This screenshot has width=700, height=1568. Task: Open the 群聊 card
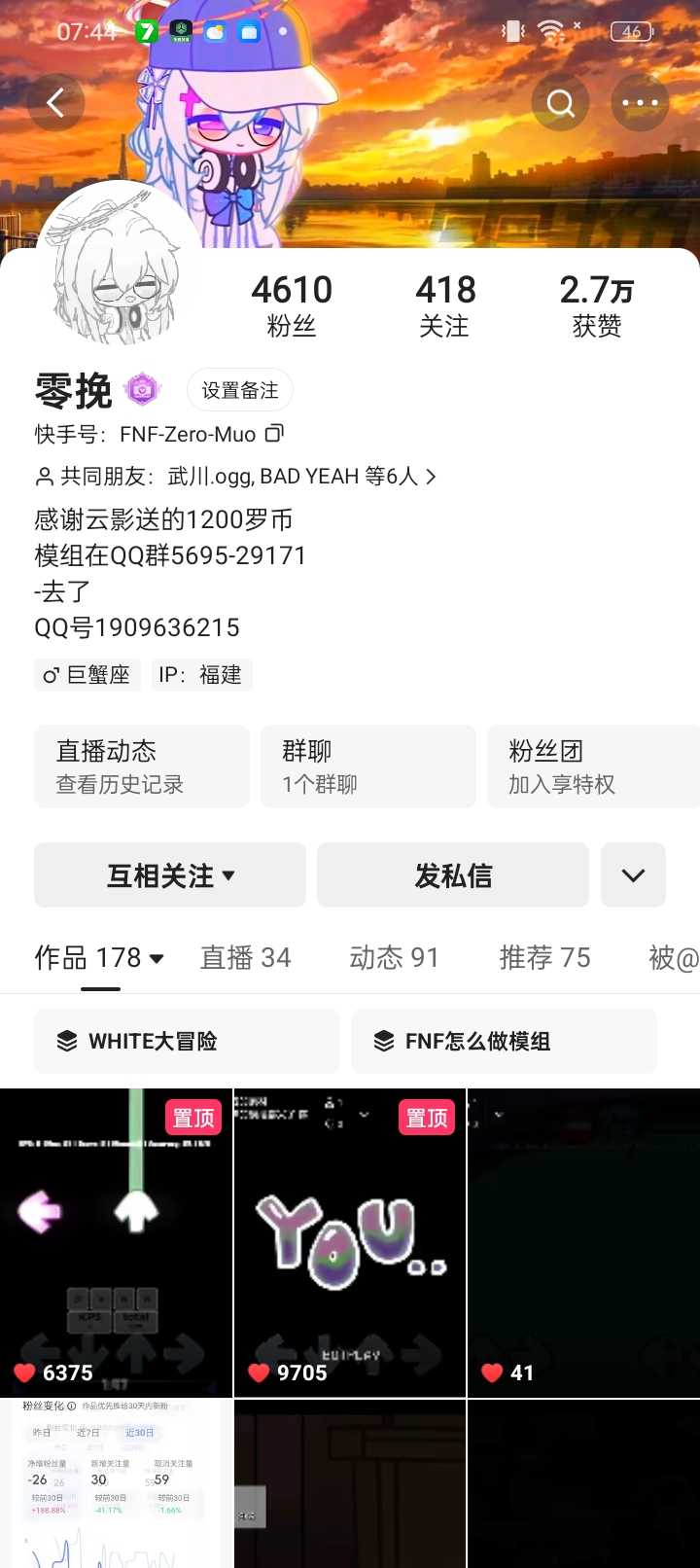(x=367, y=766)
